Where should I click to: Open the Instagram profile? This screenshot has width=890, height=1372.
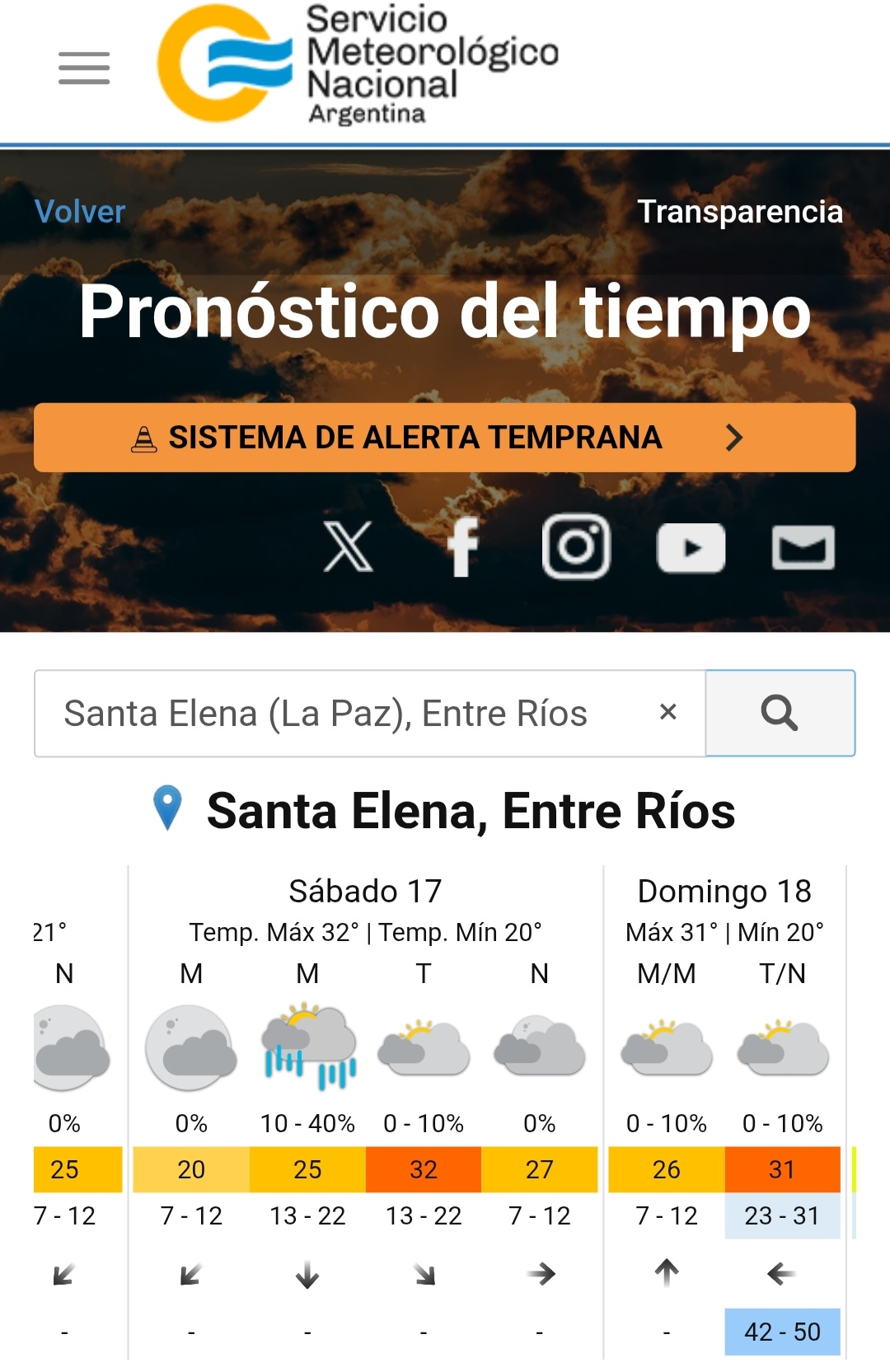pos(576,546)
